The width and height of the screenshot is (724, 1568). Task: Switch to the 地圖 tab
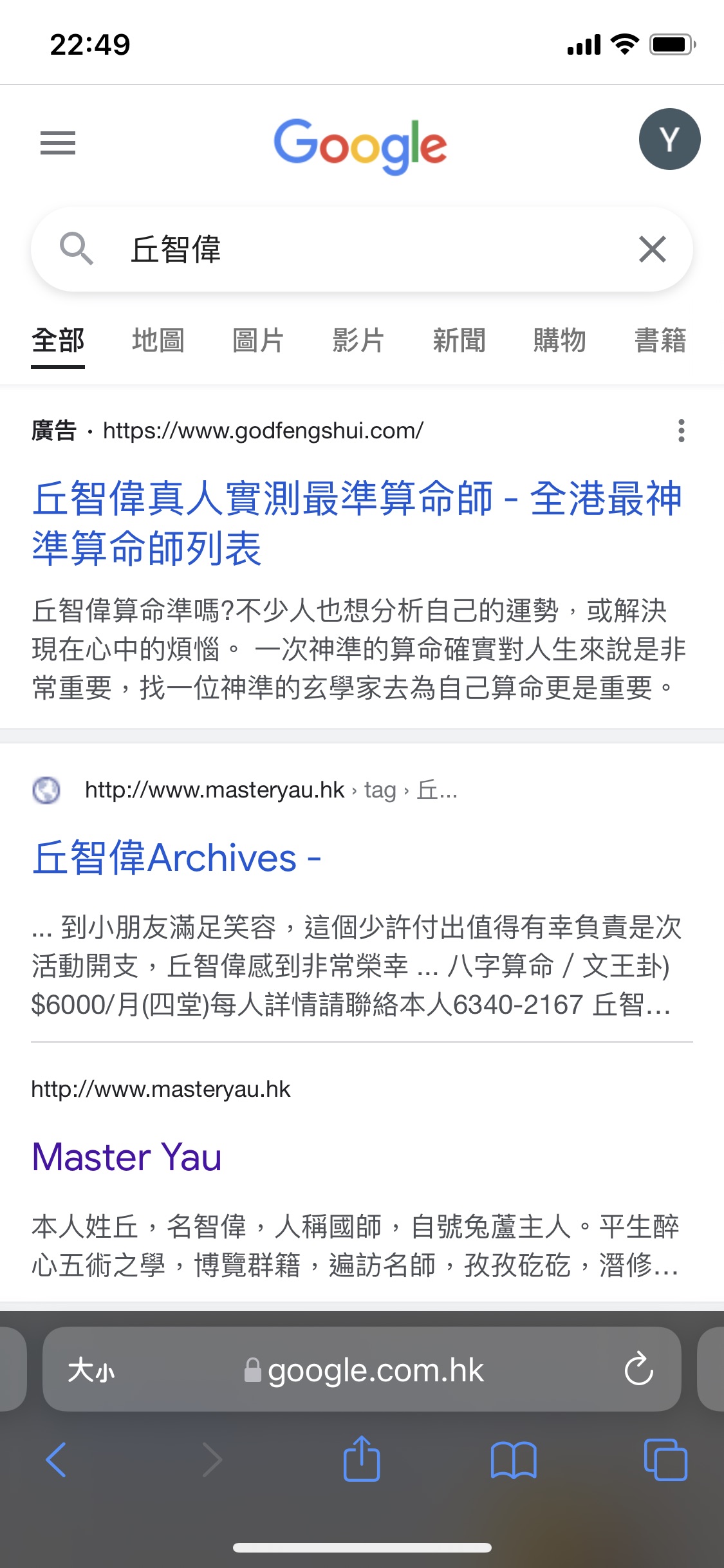coord(158,341)
